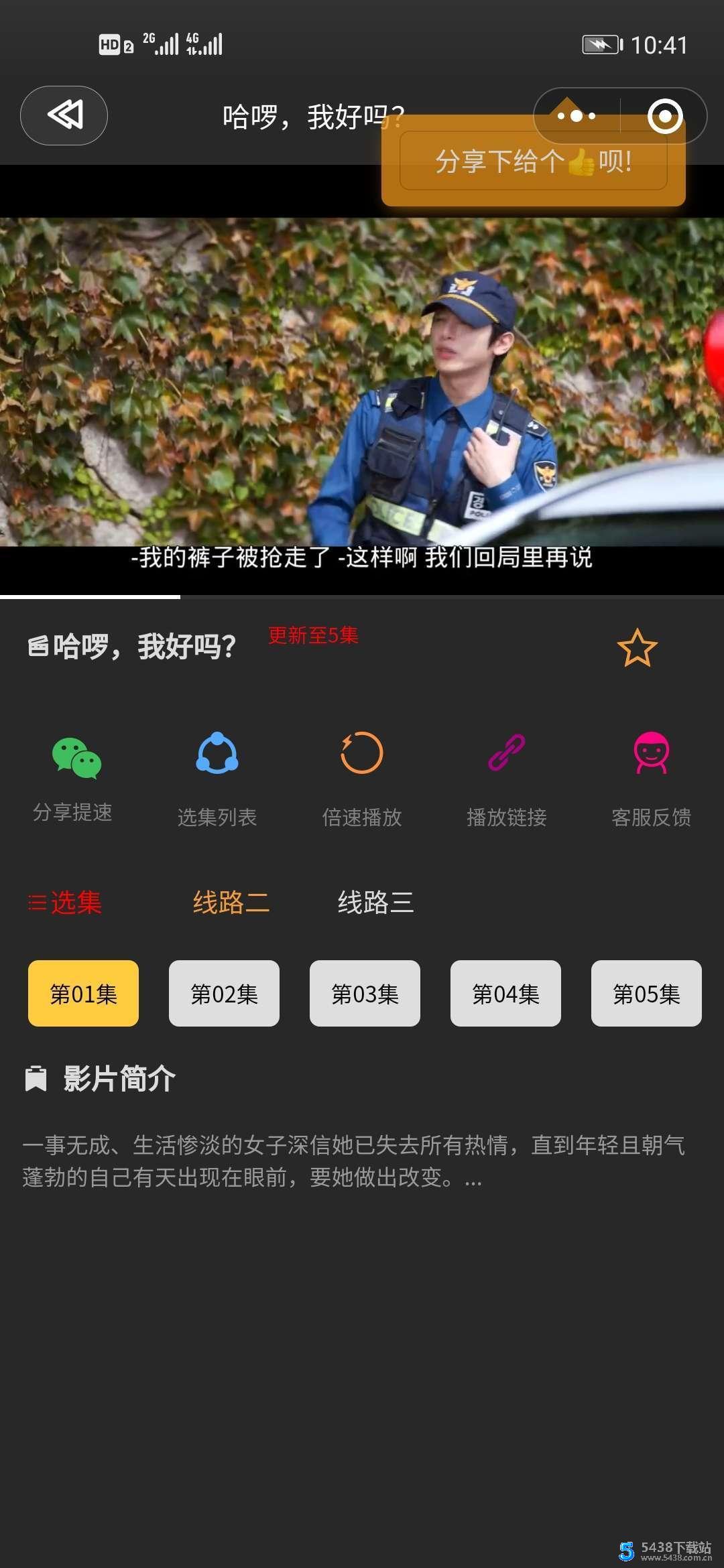Toggle the star favorite for this show
Image resolution: width=724 pixels, height=1568 pixels.
tap(638, 649)
